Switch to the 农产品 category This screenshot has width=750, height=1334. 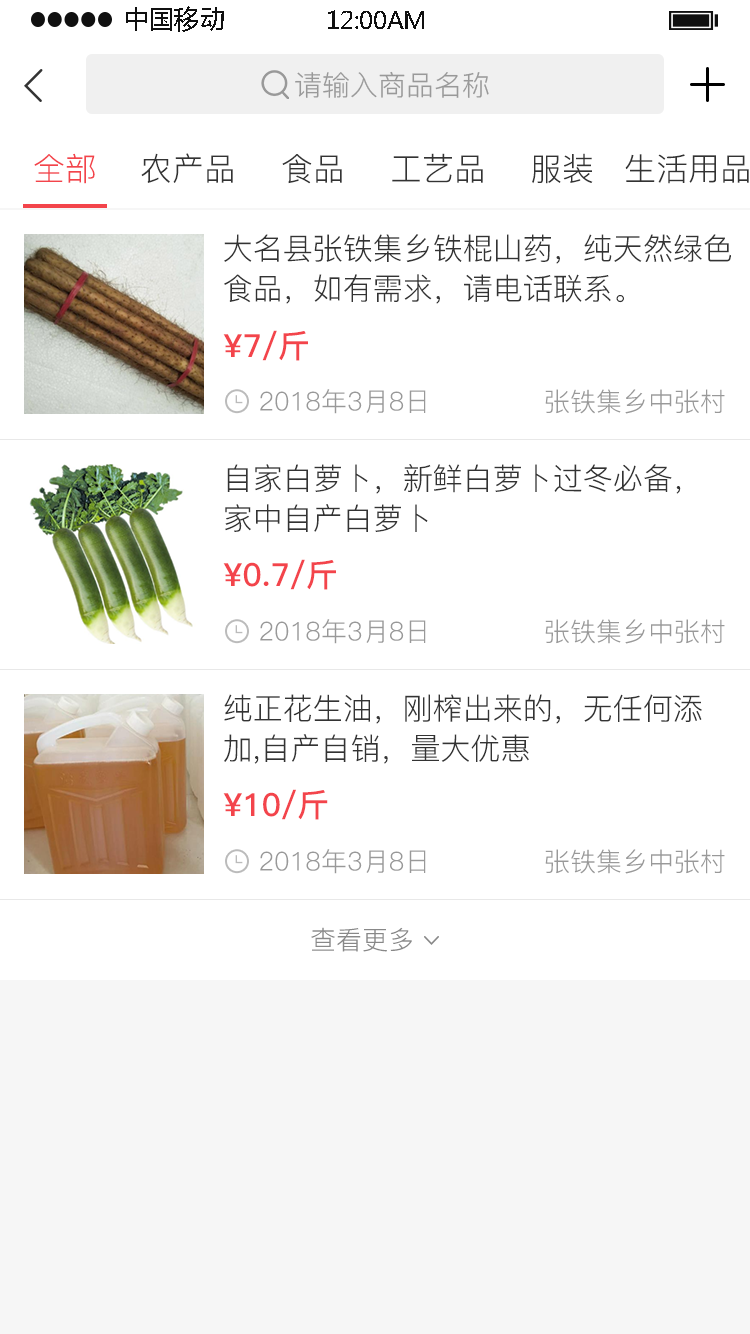click(186, 170)
